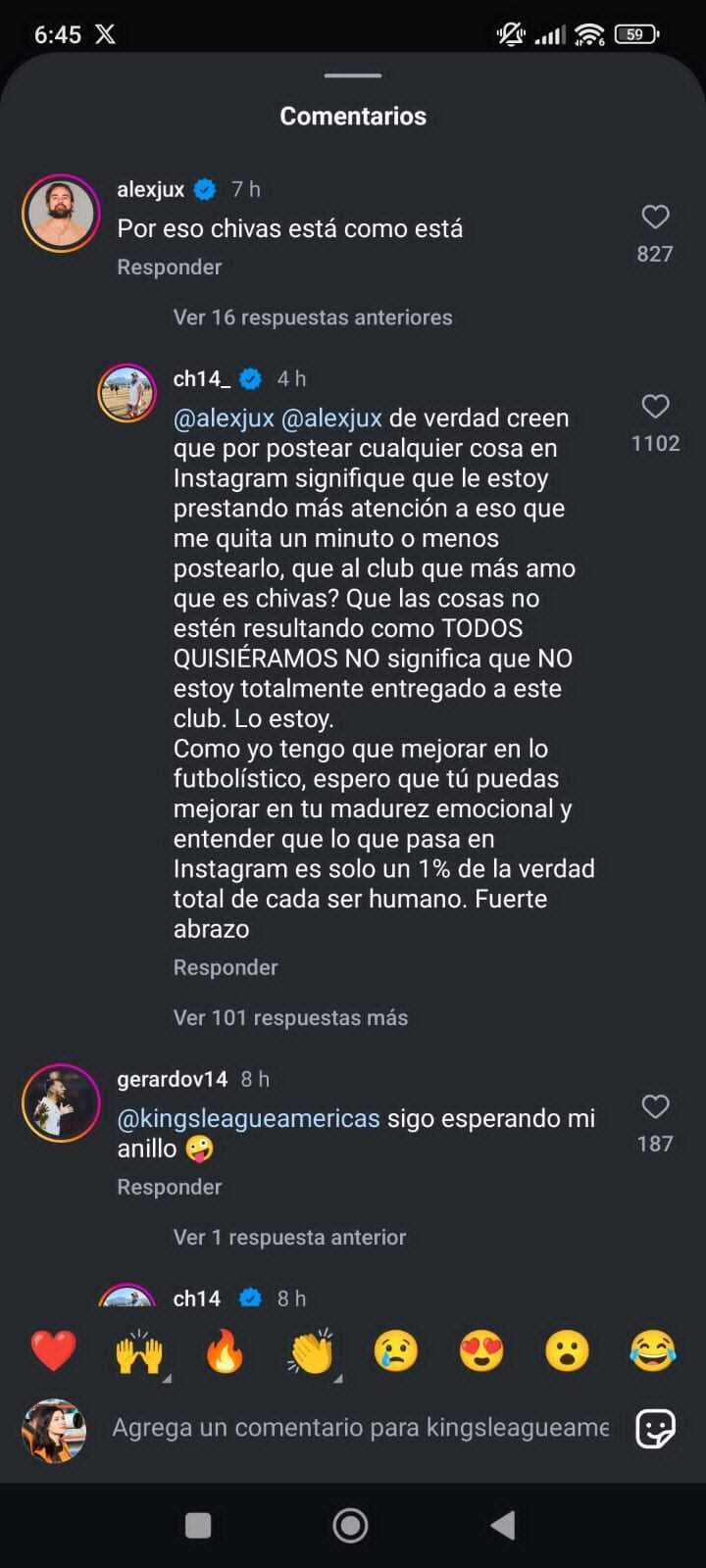The height and width of the screenshot is (1568, 706).
Task: Expand Ver 101 respuestas más
Action: tap(290, 1017)
